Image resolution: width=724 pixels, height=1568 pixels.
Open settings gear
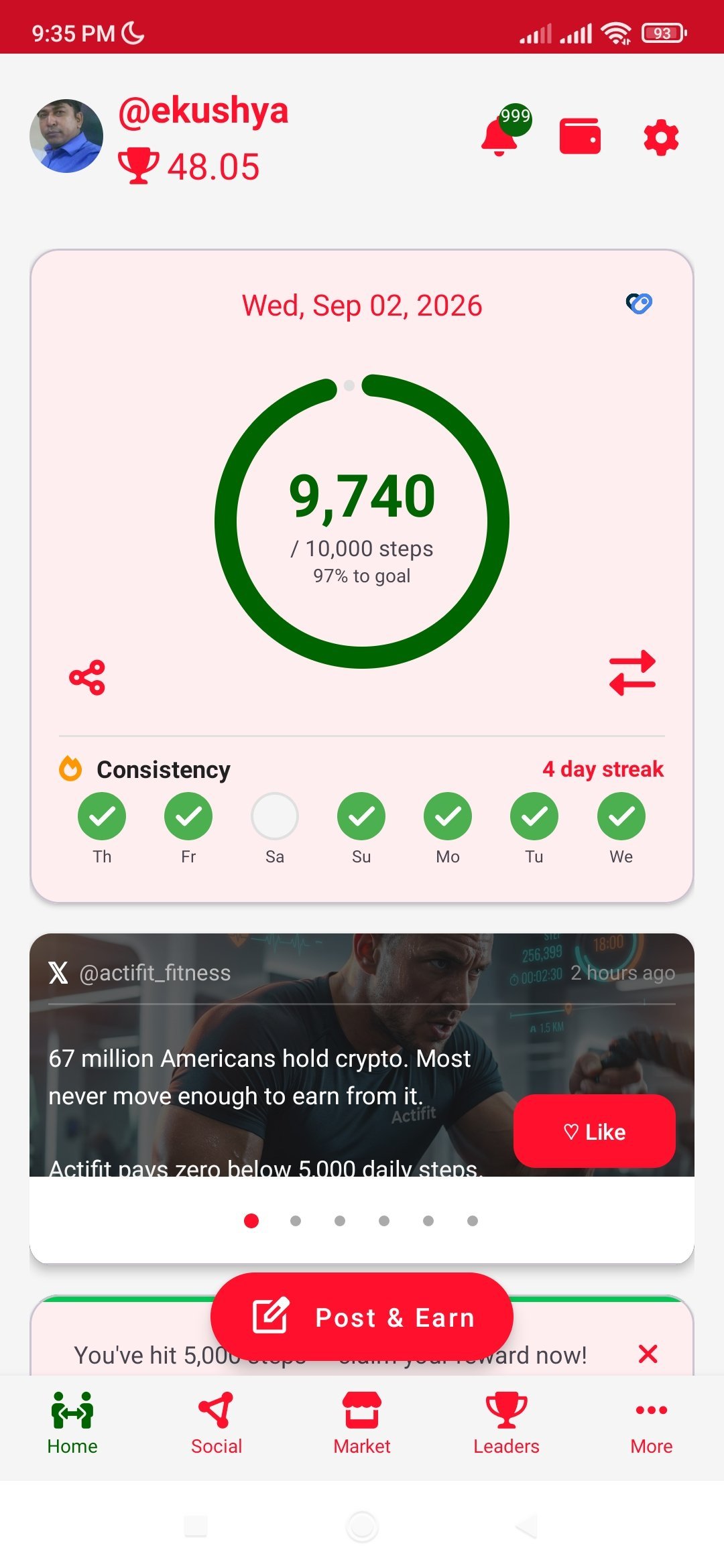tap(661, 137)
